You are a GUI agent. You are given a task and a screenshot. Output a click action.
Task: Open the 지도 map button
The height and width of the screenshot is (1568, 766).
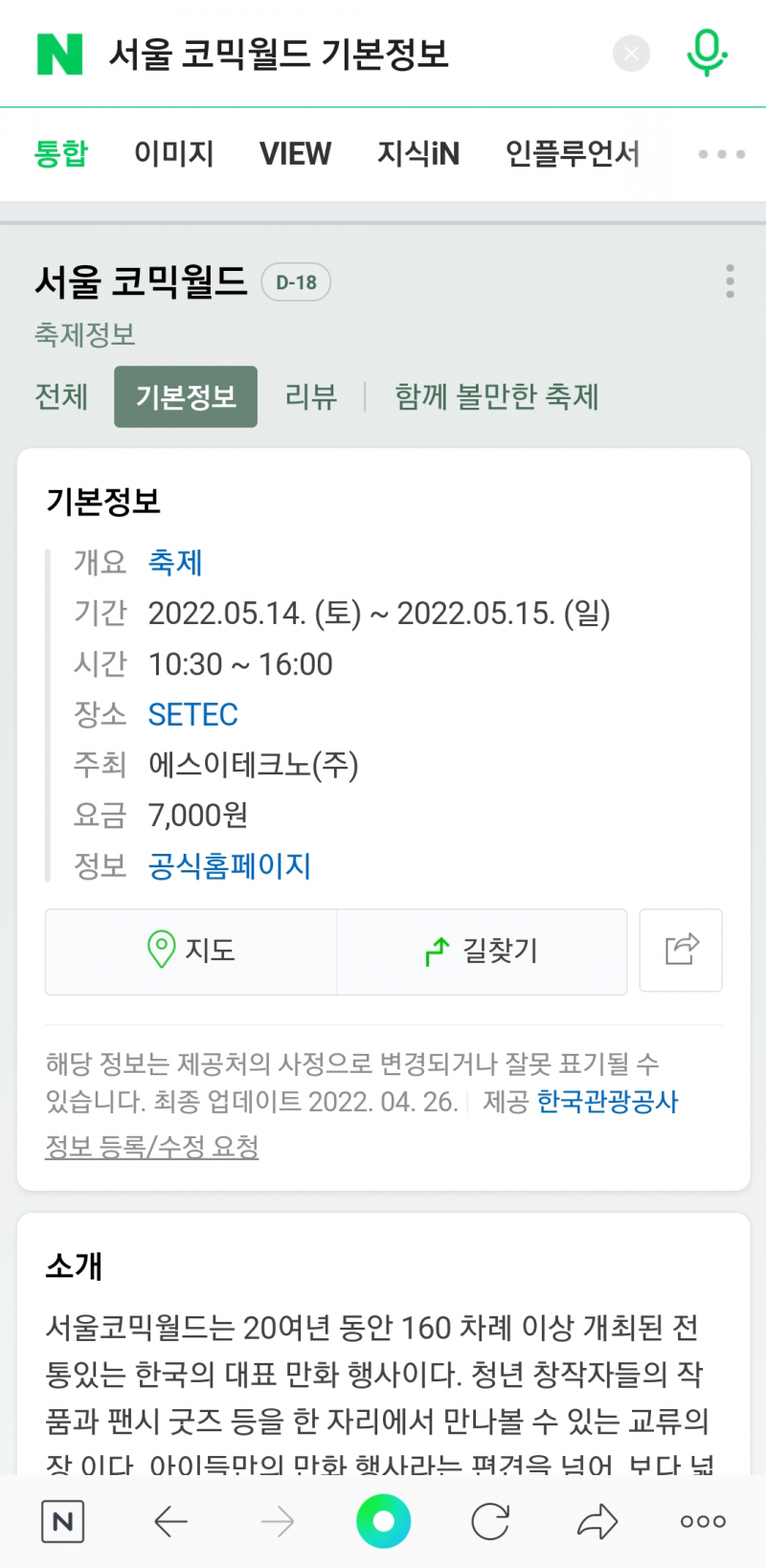(191, 951)
